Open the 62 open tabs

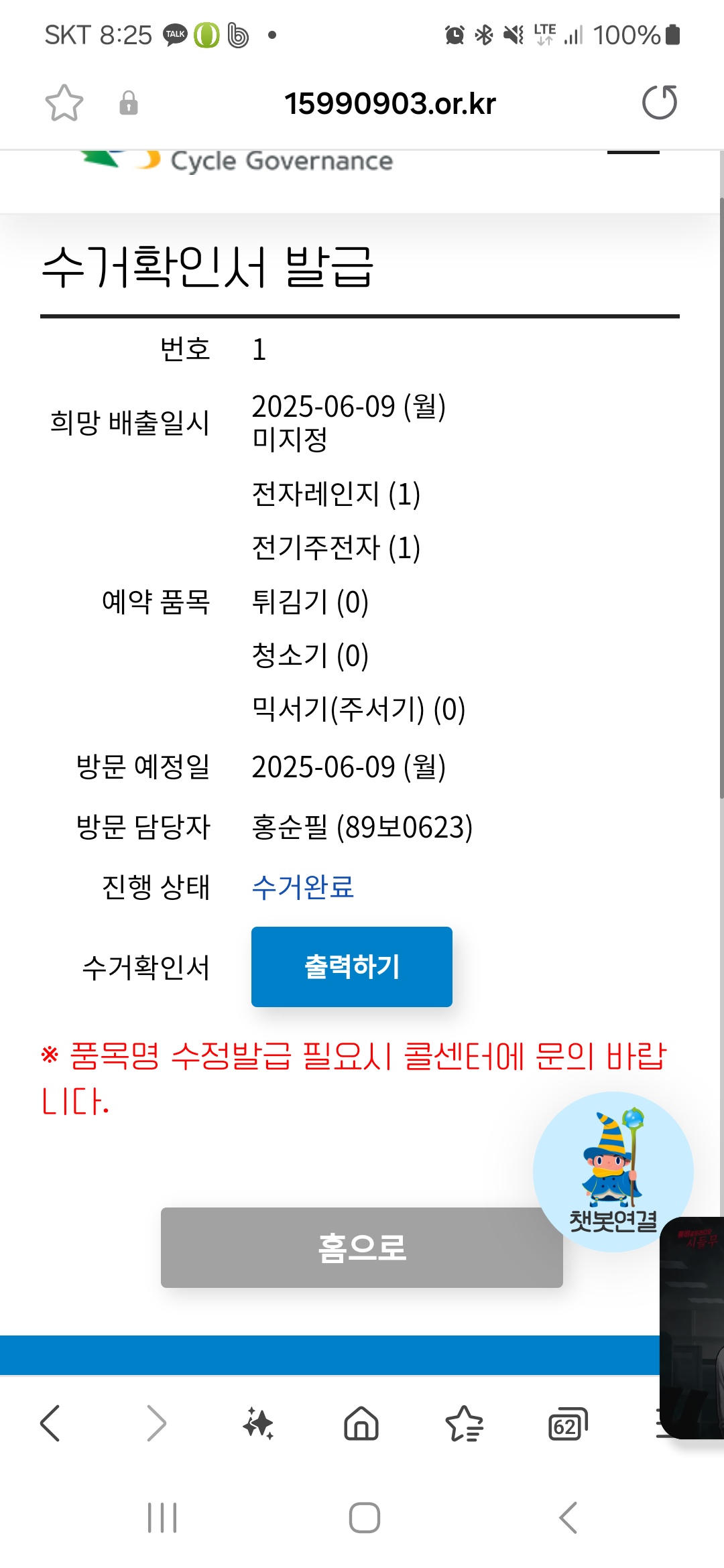click(567, 1424)
